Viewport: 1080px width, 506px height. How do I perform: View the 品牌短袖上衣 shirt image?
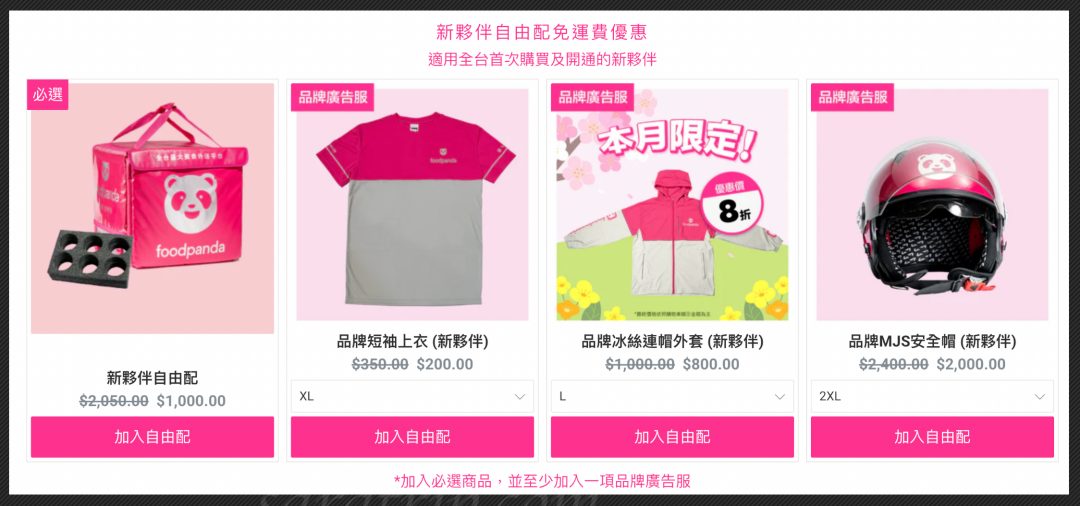[412, 205]
